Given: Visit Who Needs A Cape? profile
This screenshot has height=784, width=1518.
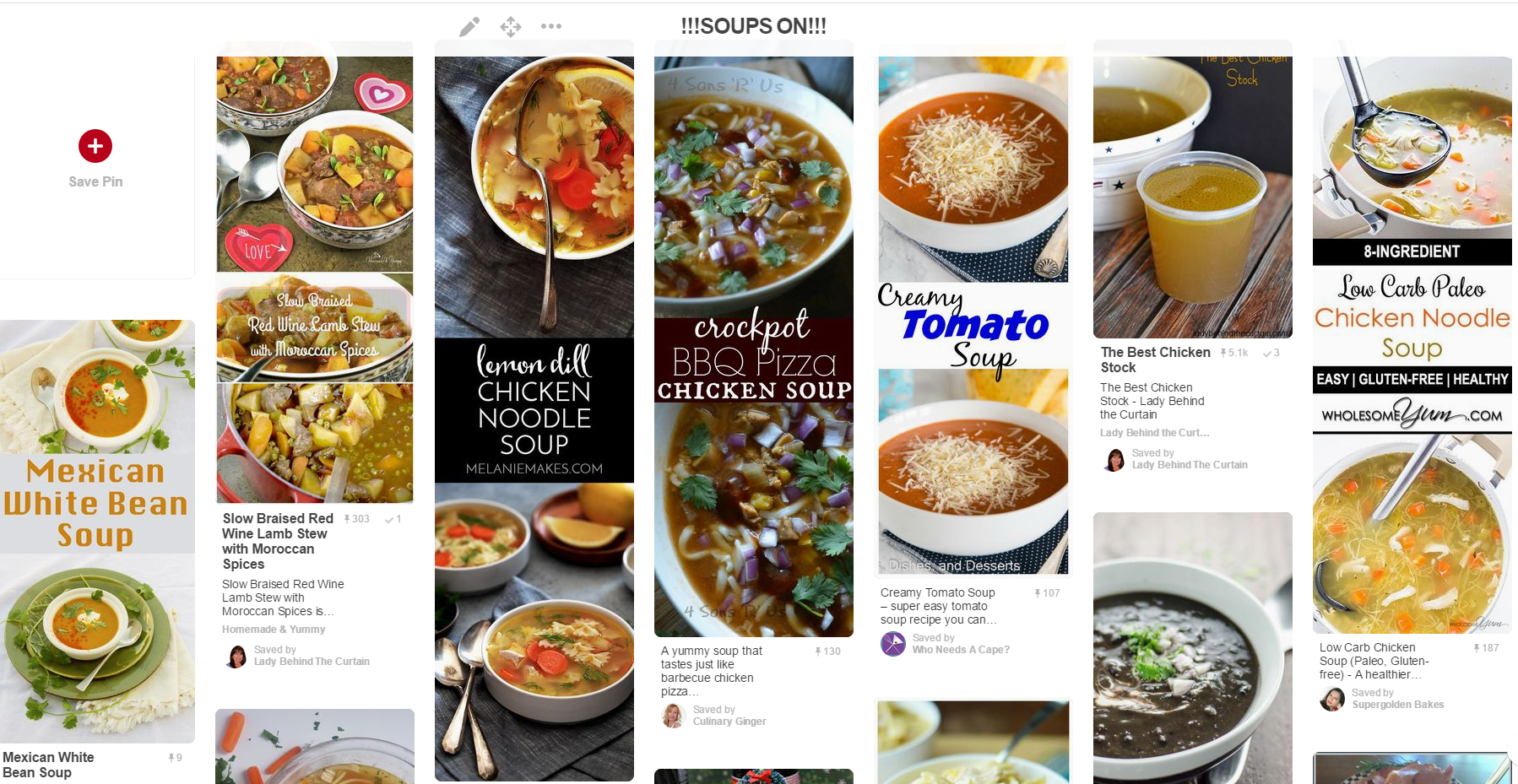Looking at the screenshot, I should [x=960, y=650].
